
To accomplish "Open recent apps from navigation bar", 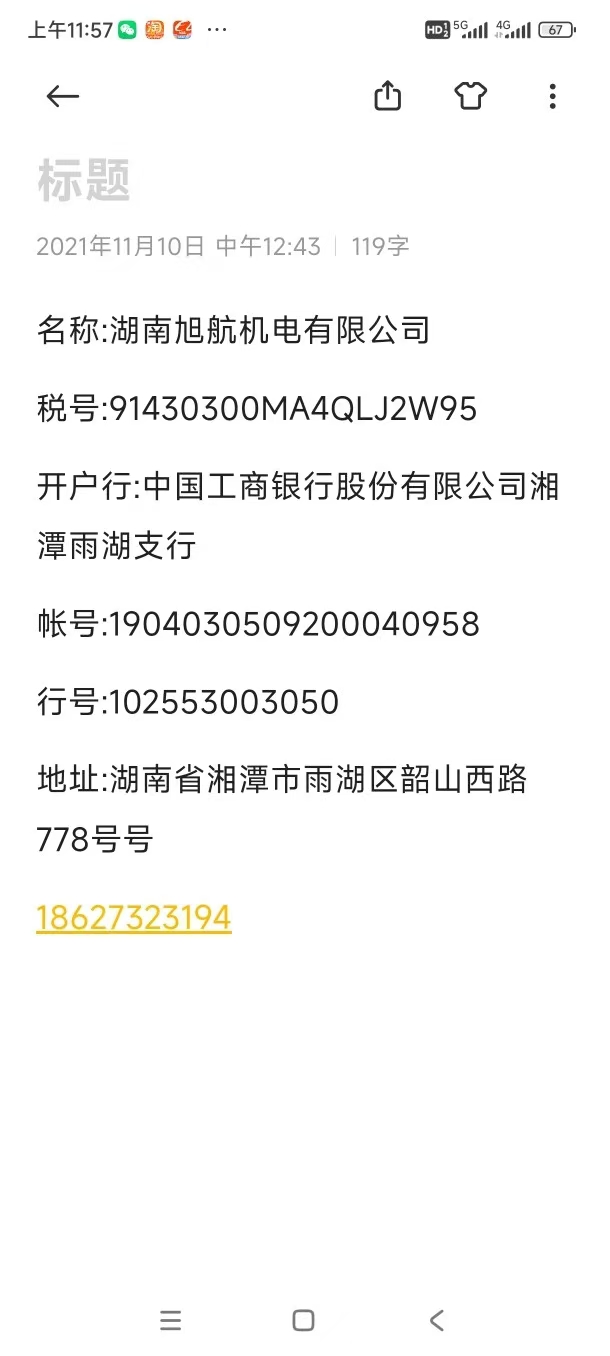I will pyautogui.click(x=171, y=1320).
